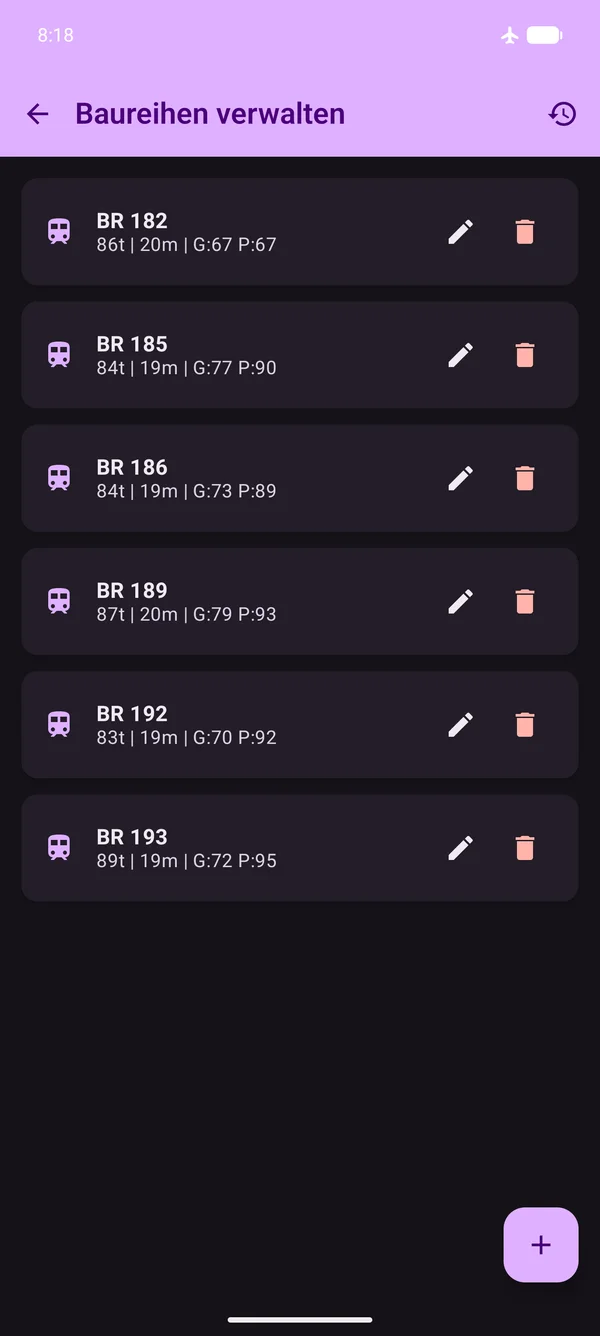Open the history clock icon

click(x=562, y=114)
